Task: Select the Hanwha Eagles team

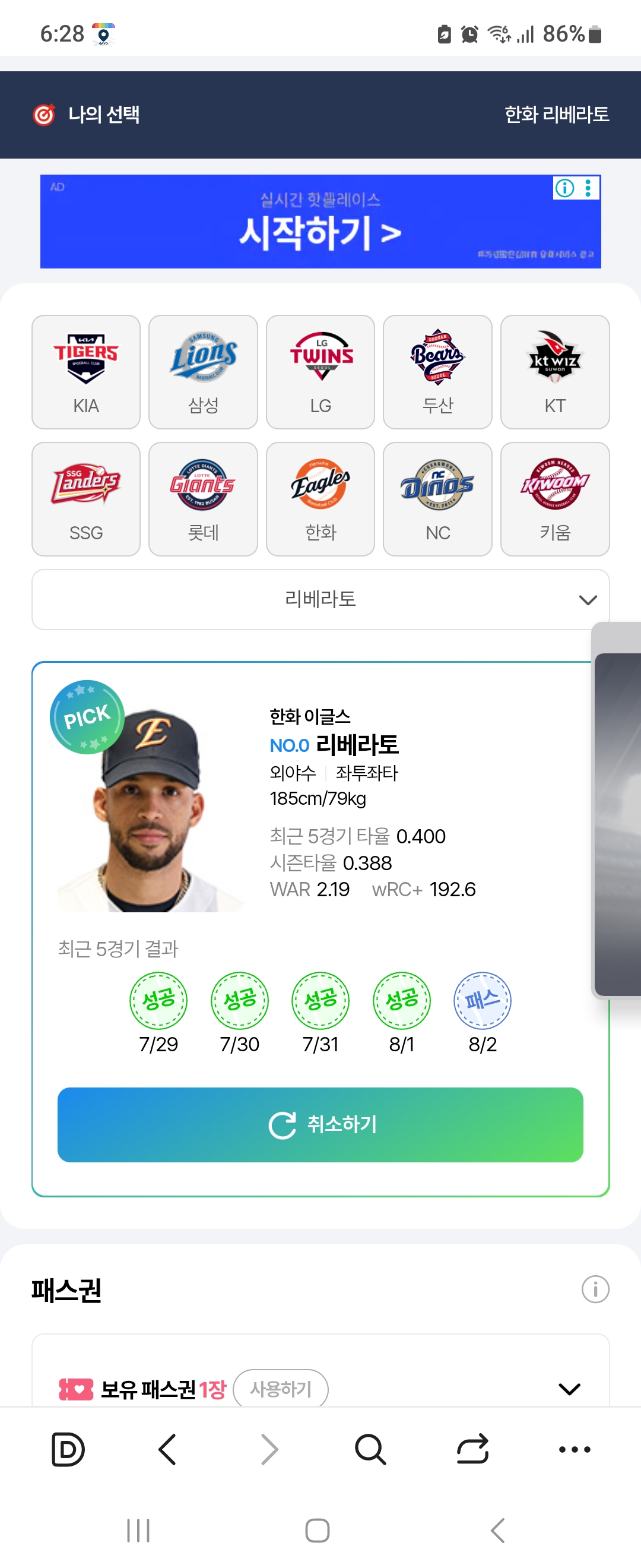Action: pyautogui.click(x=320, y=498)
